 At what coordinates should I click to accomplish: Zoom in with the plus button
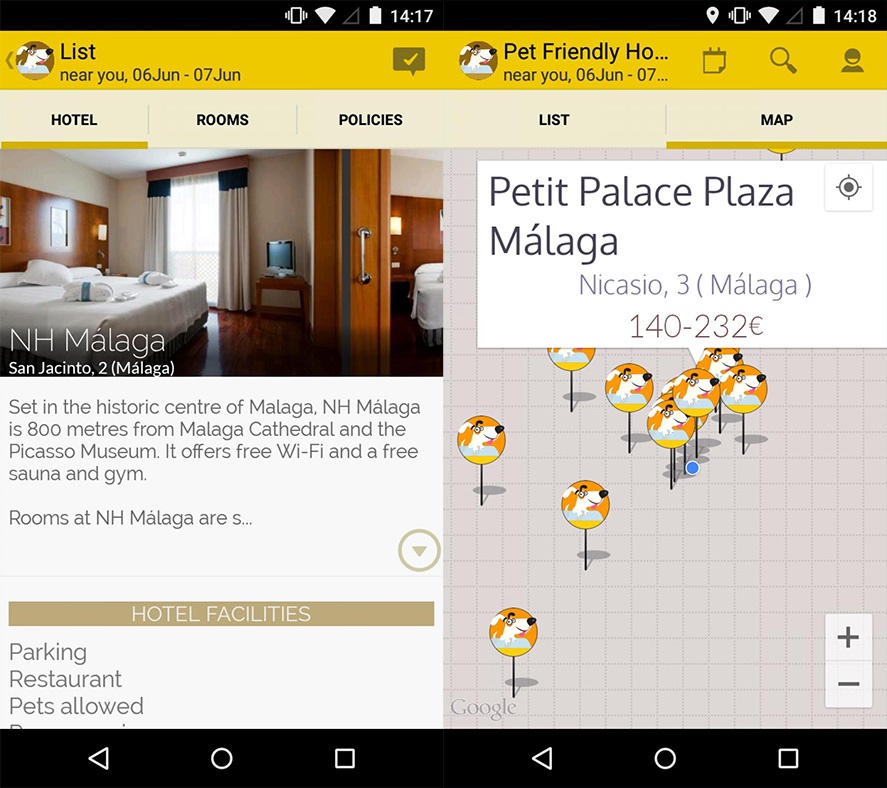[848, 637]
